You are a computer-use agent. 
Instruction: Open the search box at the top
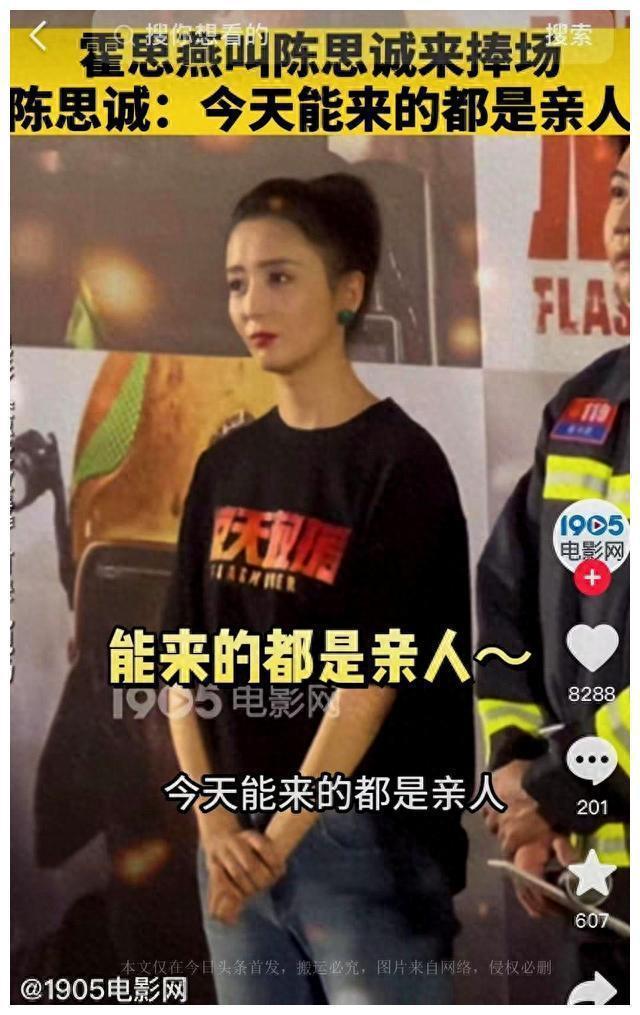tap(300, 36)
